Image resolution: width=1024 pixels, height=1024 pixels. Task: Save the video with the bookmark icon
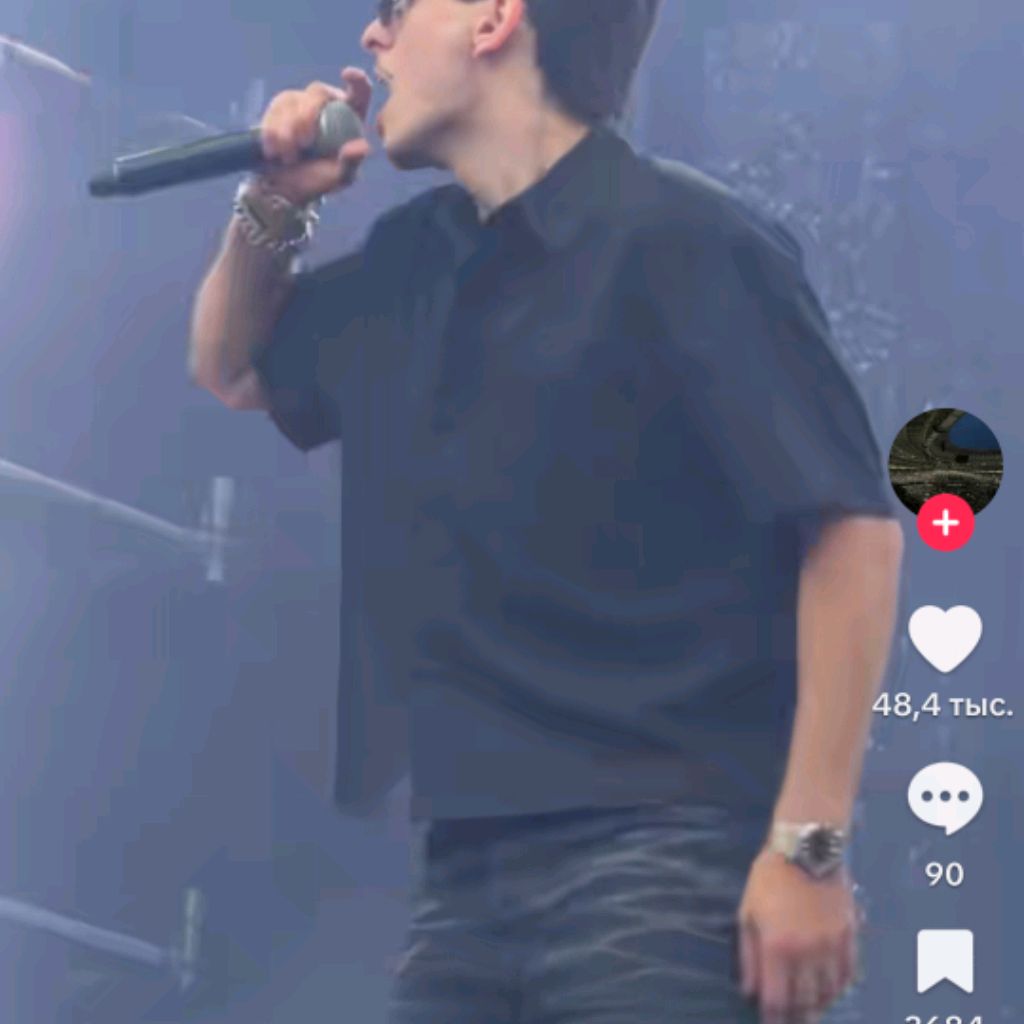coord(945,961)
